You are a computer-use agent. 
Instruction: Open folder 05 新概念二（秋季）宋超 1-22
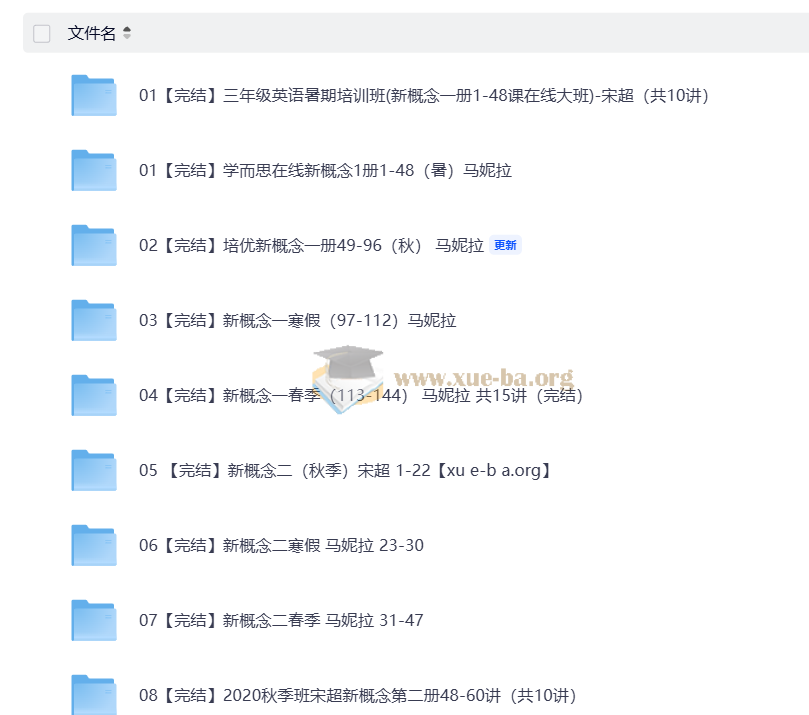(x=345, y=471)
